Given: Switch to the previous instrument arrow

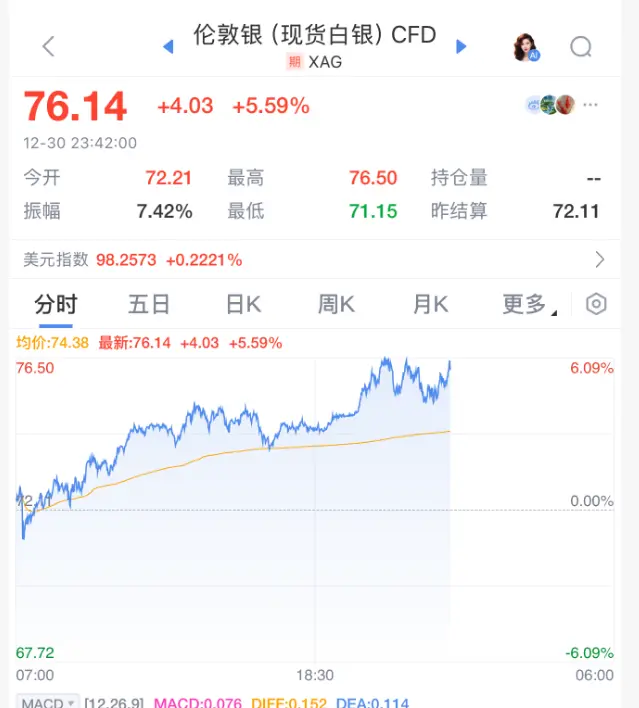Looking at the screenshot, I should pyautogui.click(x=169, y=46).
